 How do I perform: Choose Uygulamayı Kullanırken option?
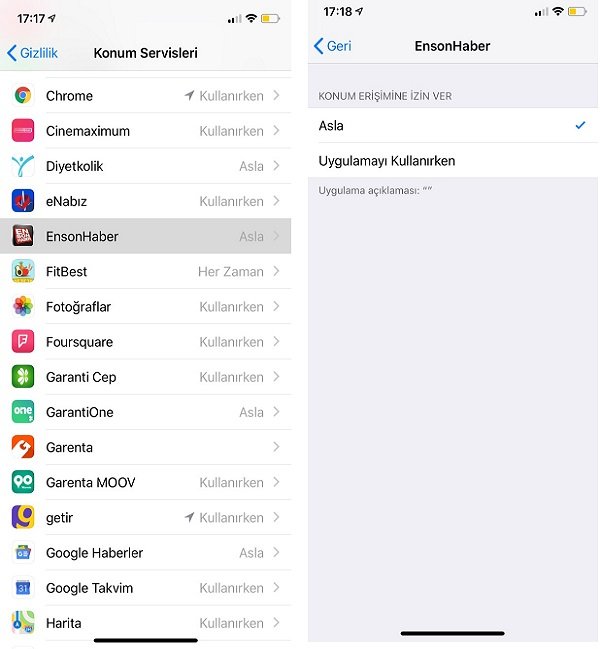coord(452,161)
